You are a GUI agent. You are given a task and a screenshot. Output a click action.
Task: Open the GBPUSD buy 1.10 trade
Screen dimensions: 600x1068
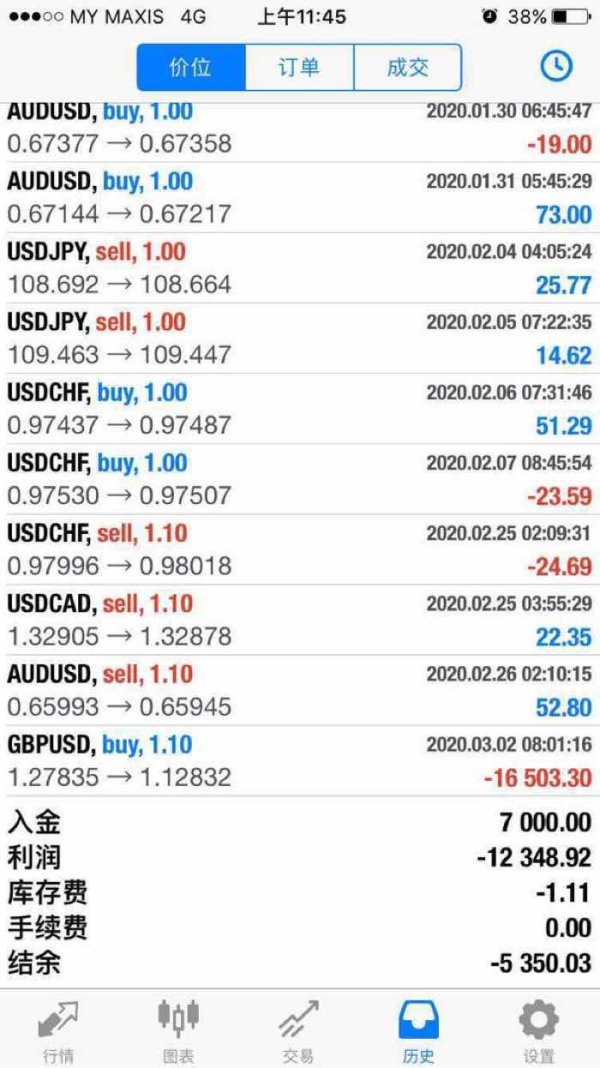[300, 761]
